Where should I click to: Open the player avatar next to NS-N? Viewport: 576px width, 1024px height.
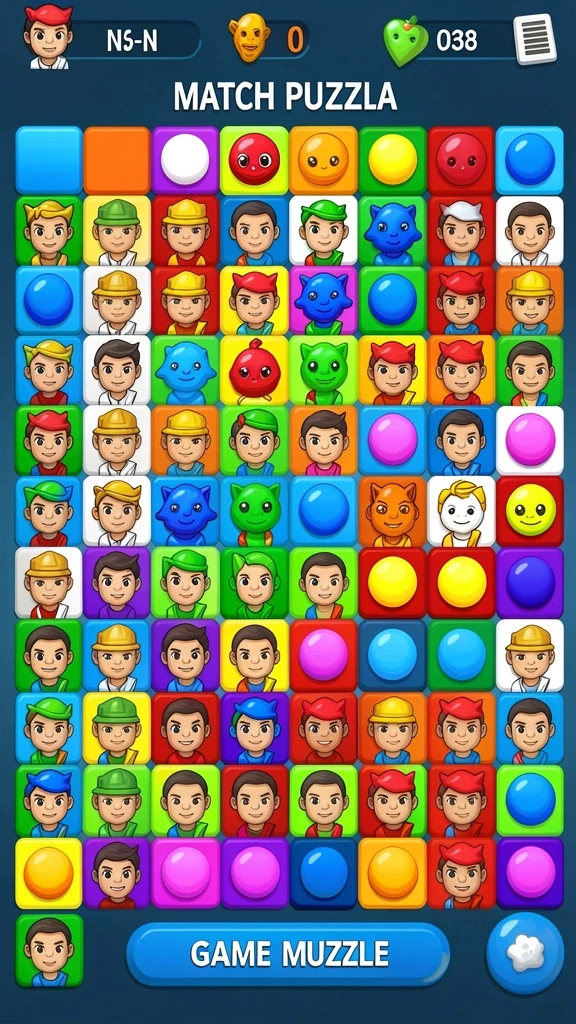[48, 37]
